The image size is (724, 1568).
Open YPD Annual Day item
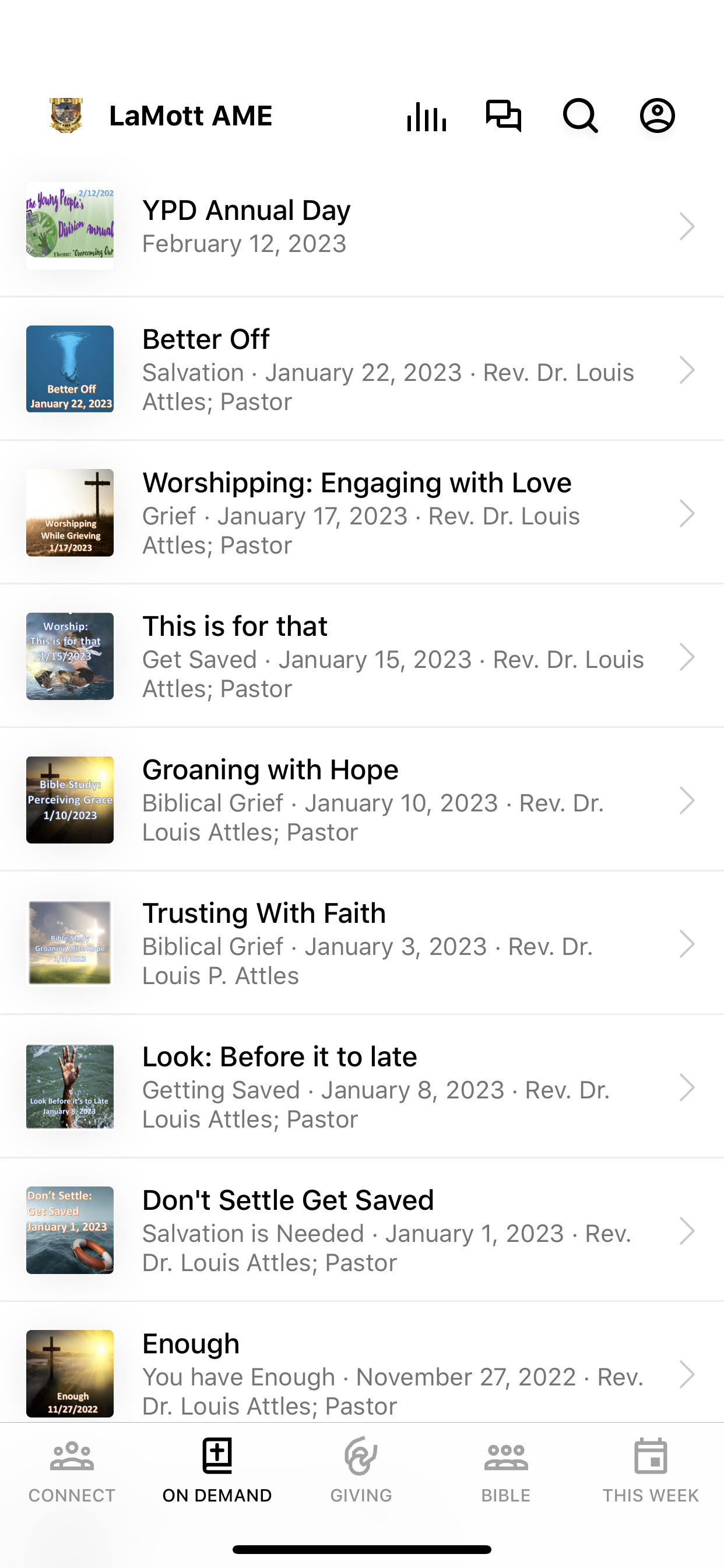click(x=362, y=226)
